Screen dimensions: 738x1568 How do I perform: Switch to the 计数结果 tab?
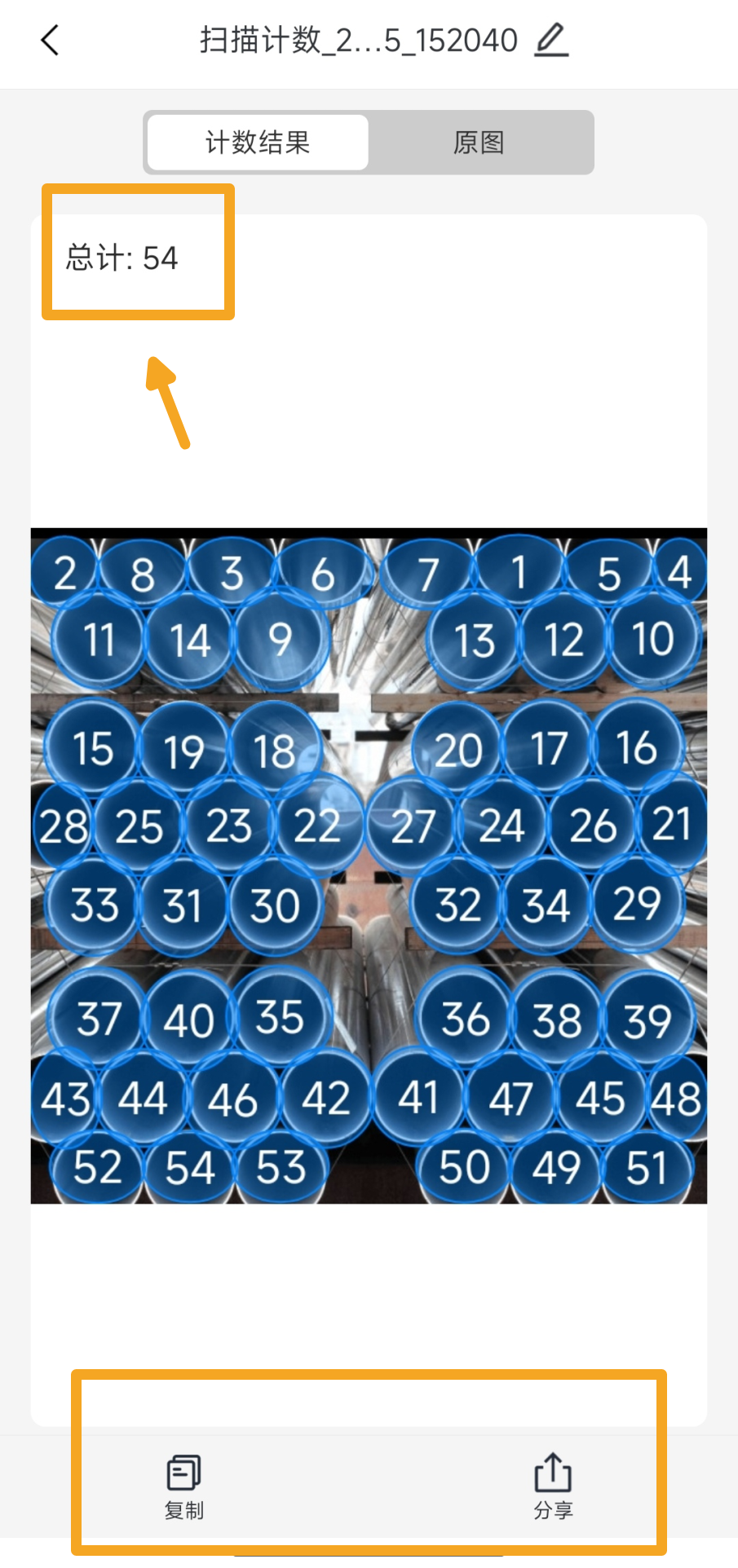[x=258, y=143]
